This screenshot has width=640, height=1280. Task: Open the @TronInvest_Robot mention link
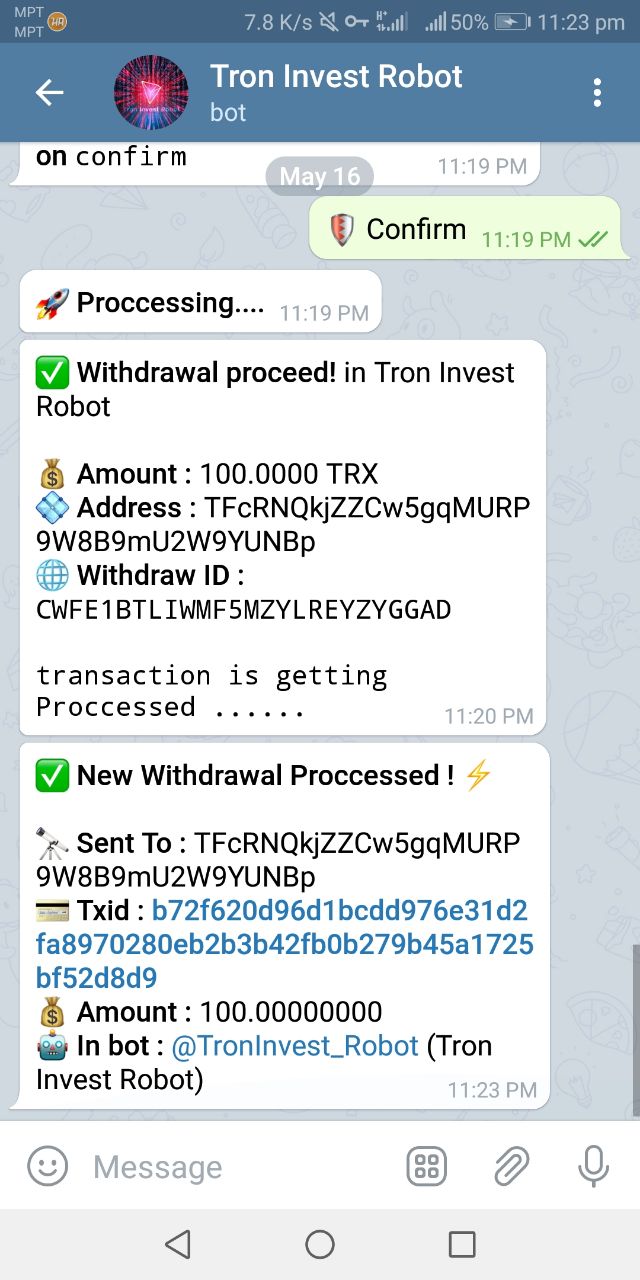pyautogui.click(x=295, y=1046)
